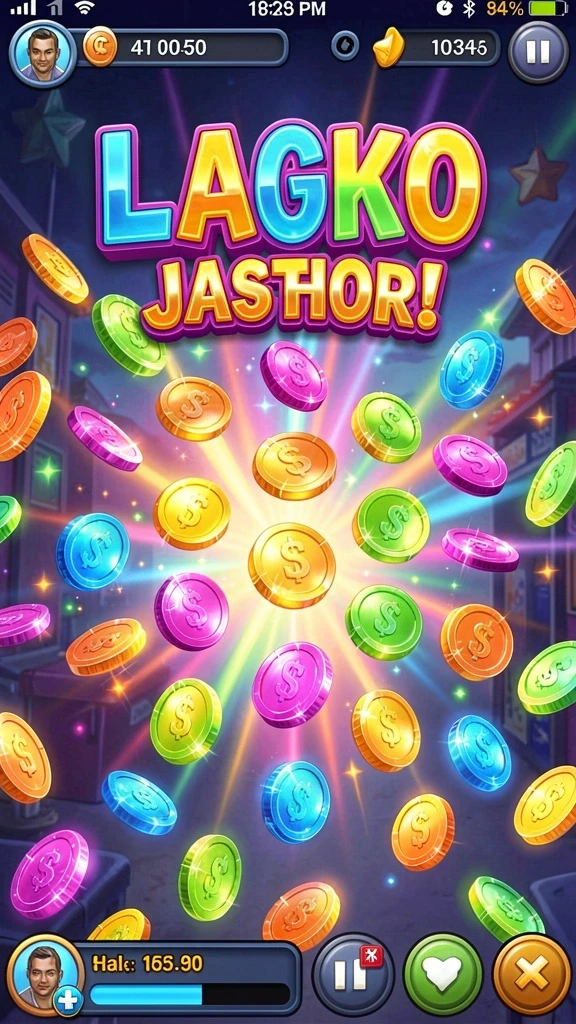This screenshot has width=576, height=1024.
Task: Tap the green heart button
Action: click(x=443, y=975)
